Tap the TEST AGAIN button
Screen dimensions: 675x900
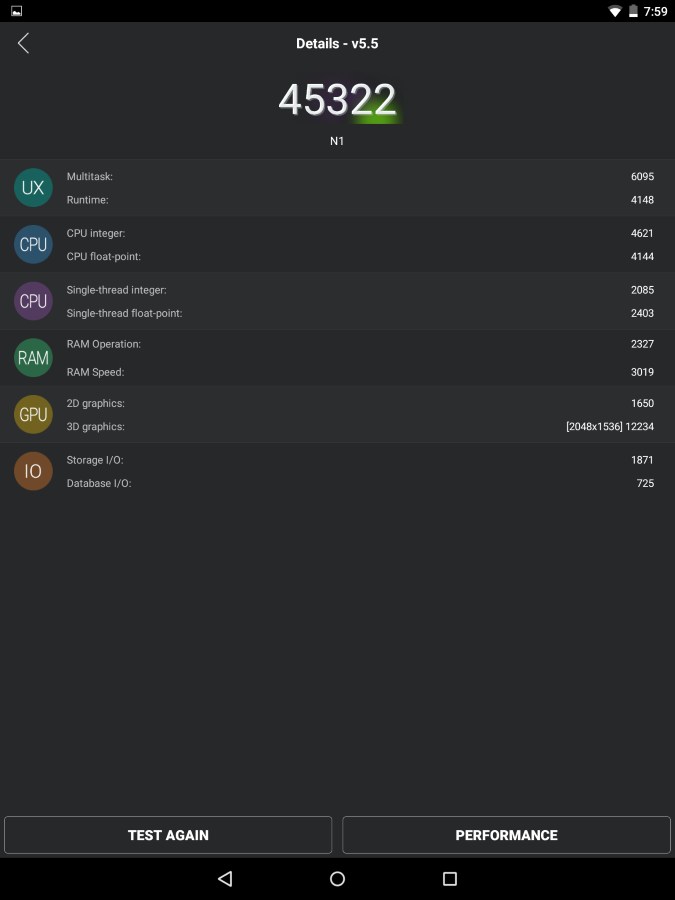(x=168, y=835)
